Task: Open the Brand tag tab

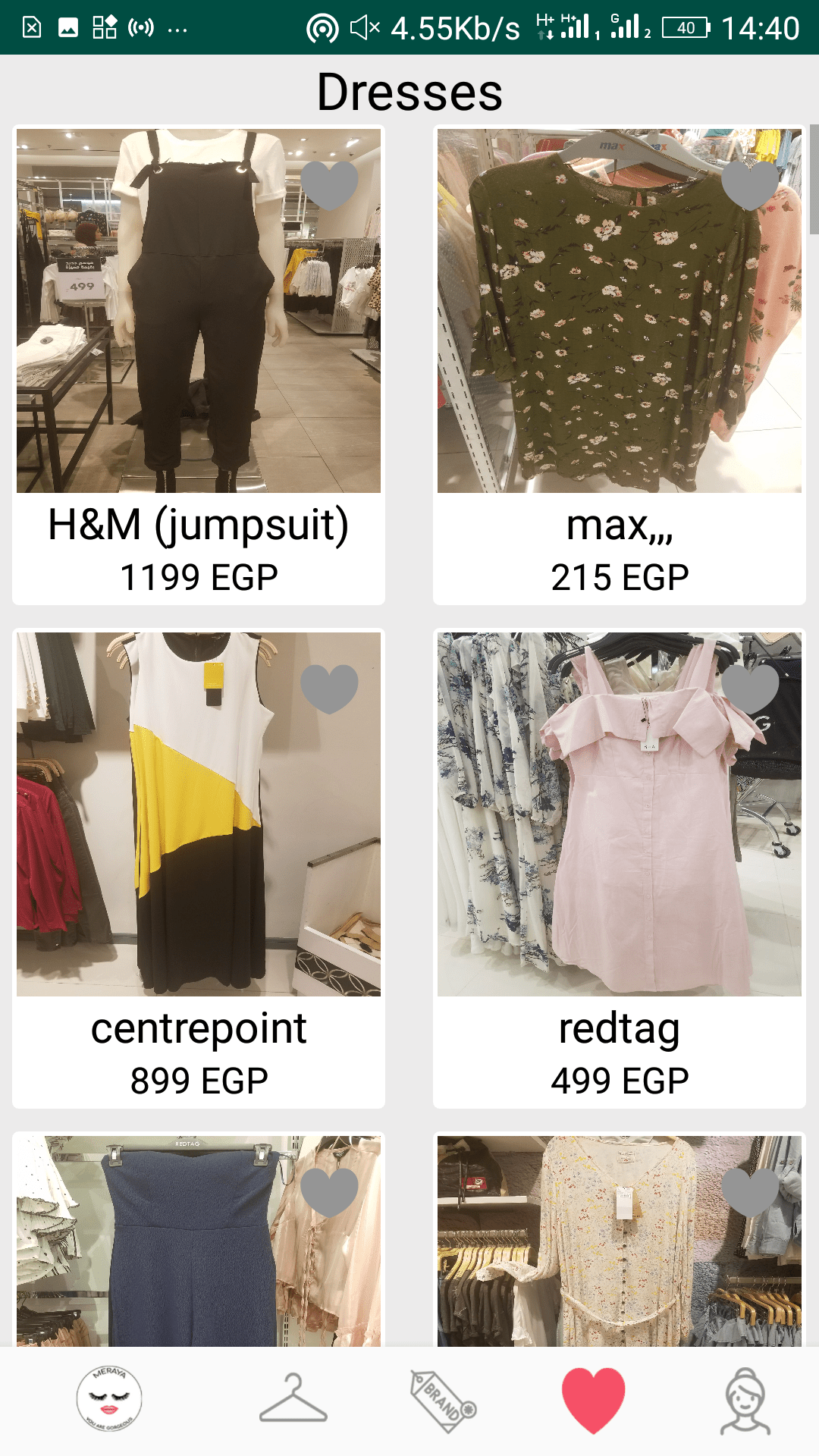Action: [x=443, y=1400]
